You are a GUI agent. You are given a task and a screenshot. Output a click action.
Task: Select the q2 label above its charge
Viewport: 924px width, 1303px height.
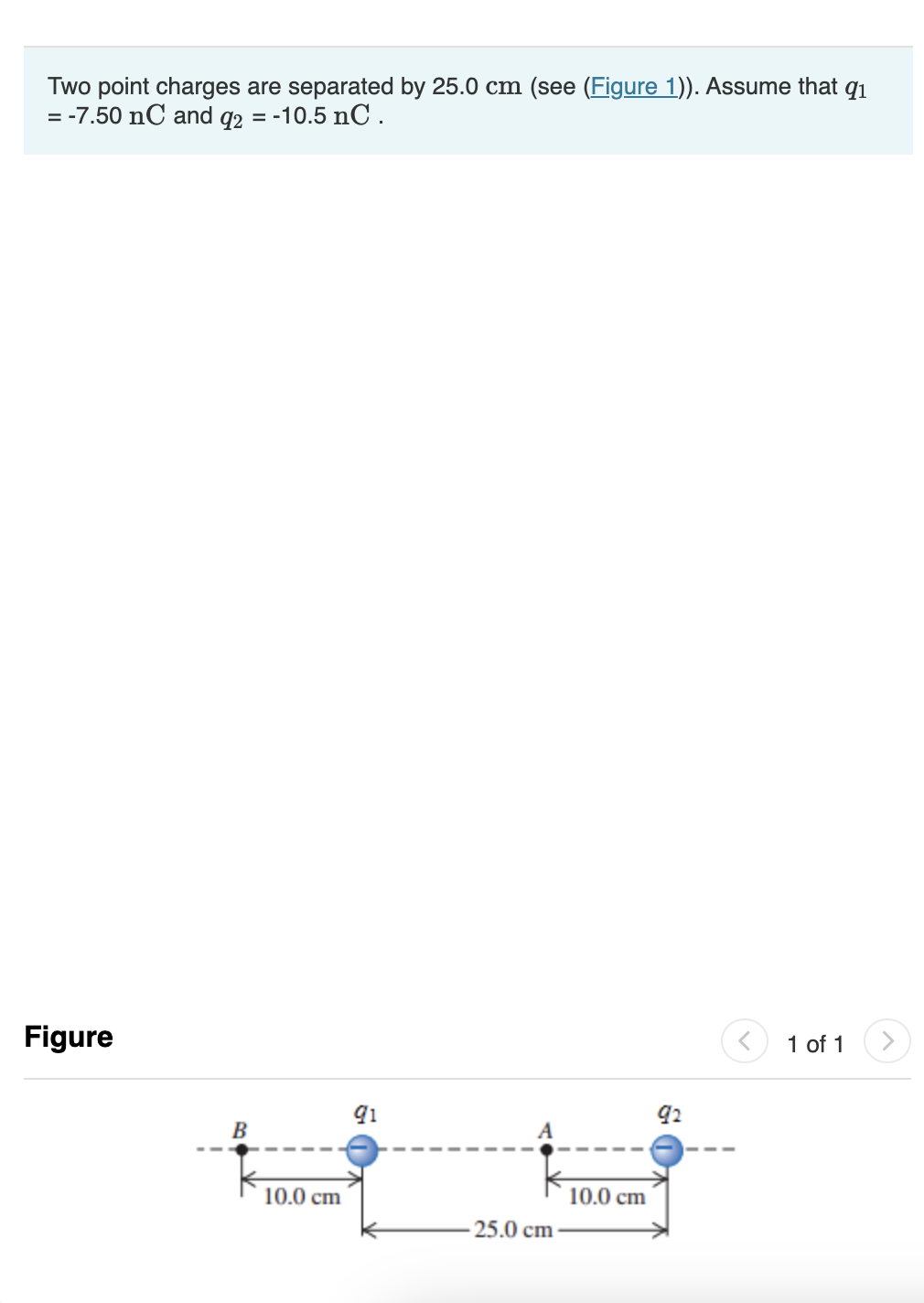point(668,1115)
